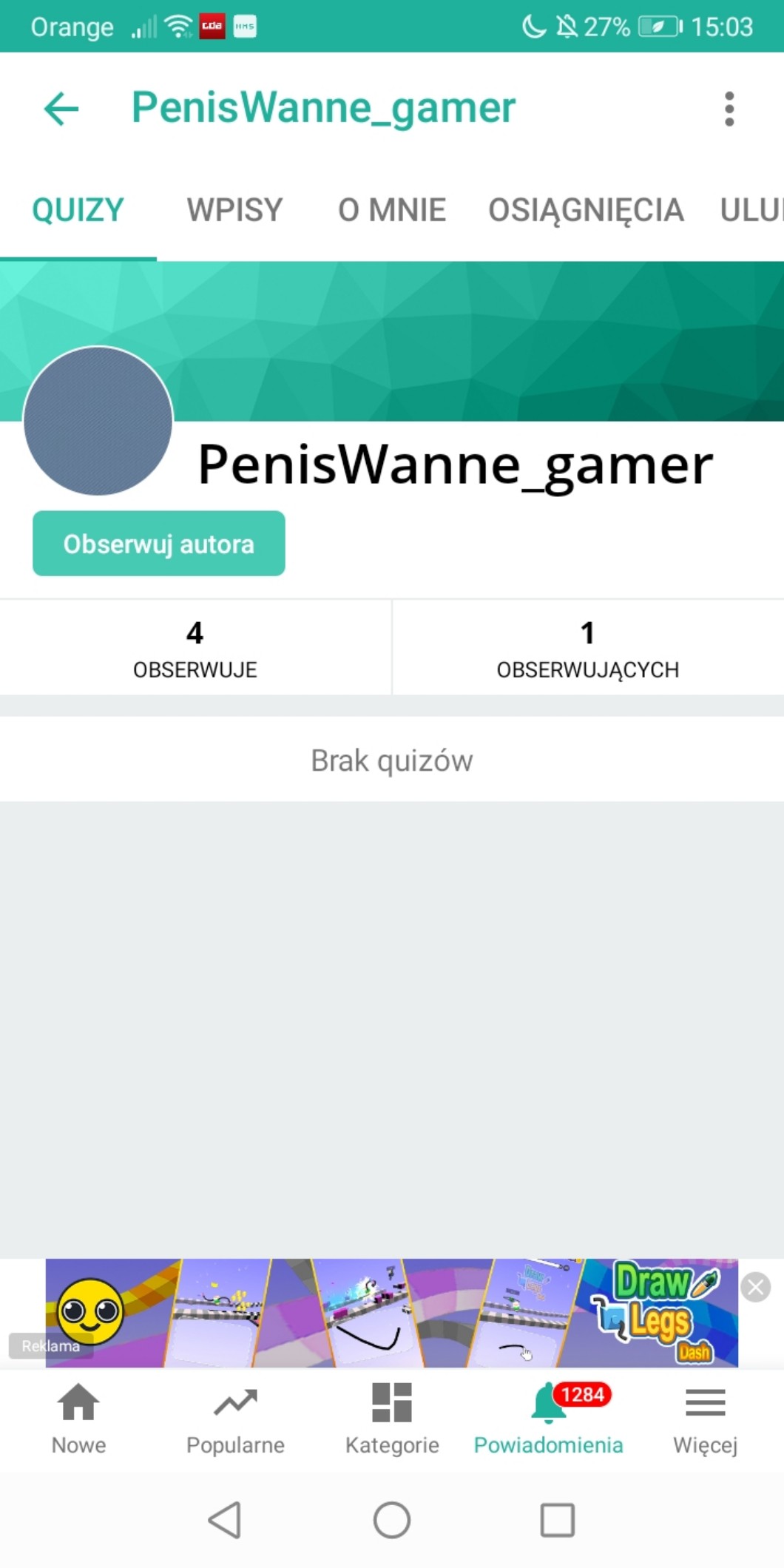
Task: Dismiss the Draw Legs ad banner
Action: 756,1288
